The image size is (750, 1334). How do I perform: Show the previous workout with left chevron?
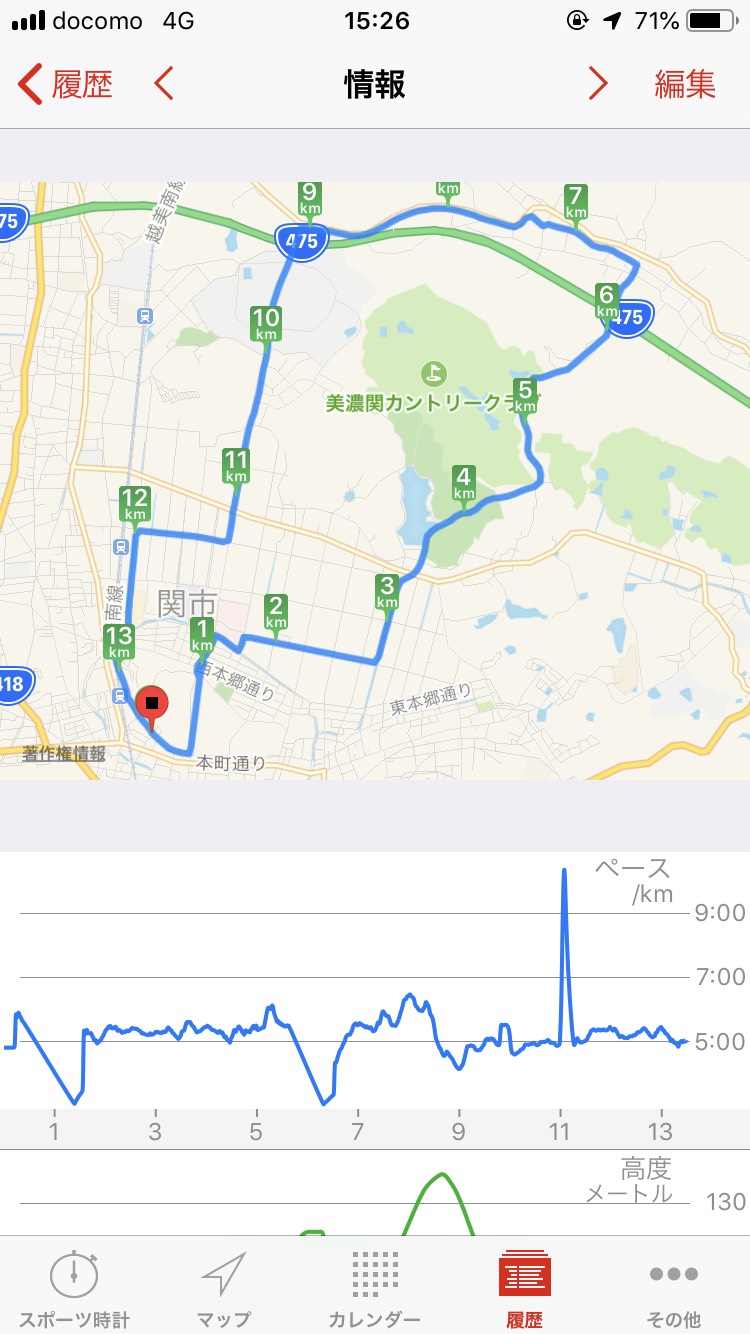[164, 84]
